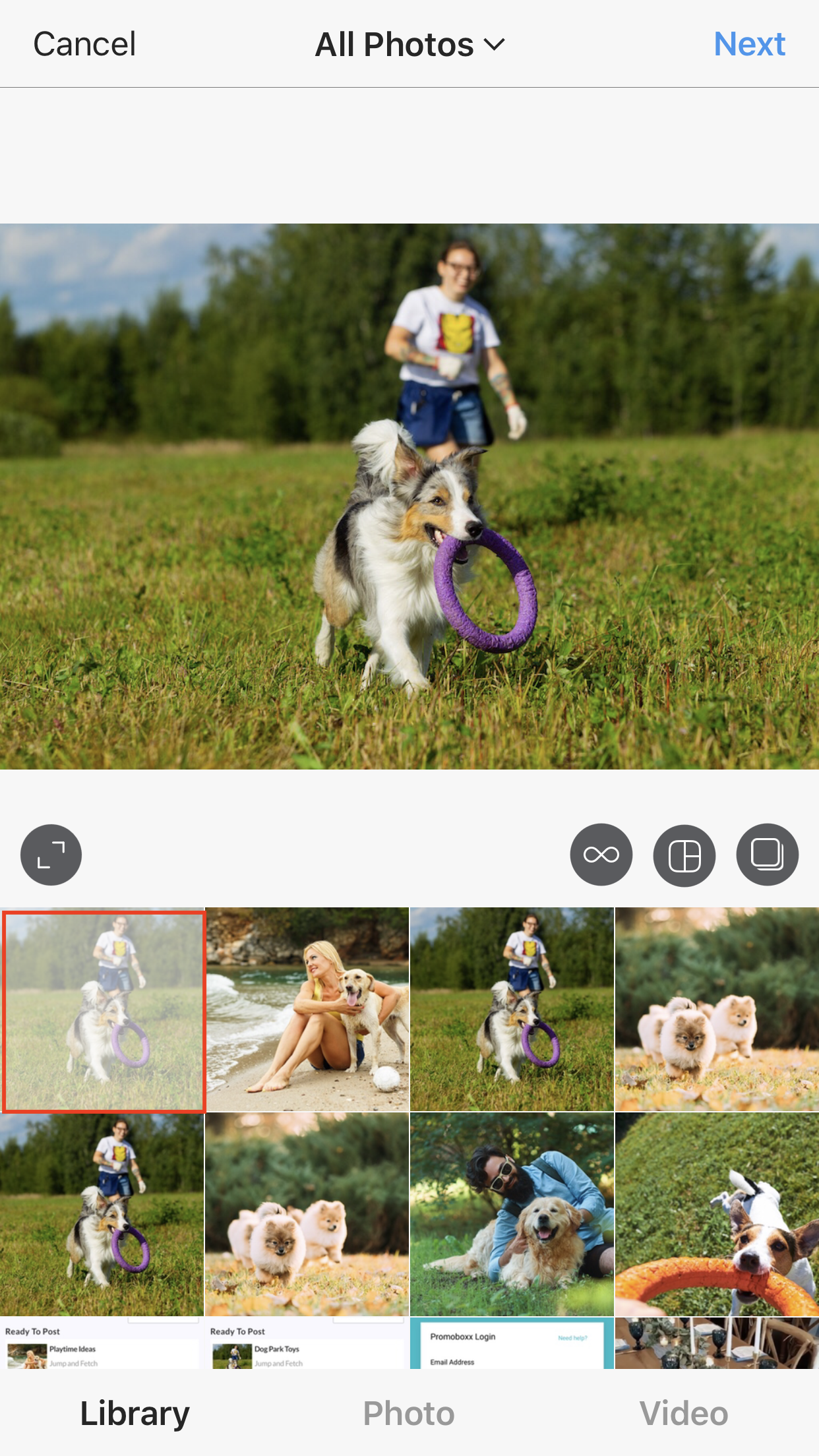Toggle the expand crop icon
This screenshot has width=819, height=1456.
(x=51, y=855)
